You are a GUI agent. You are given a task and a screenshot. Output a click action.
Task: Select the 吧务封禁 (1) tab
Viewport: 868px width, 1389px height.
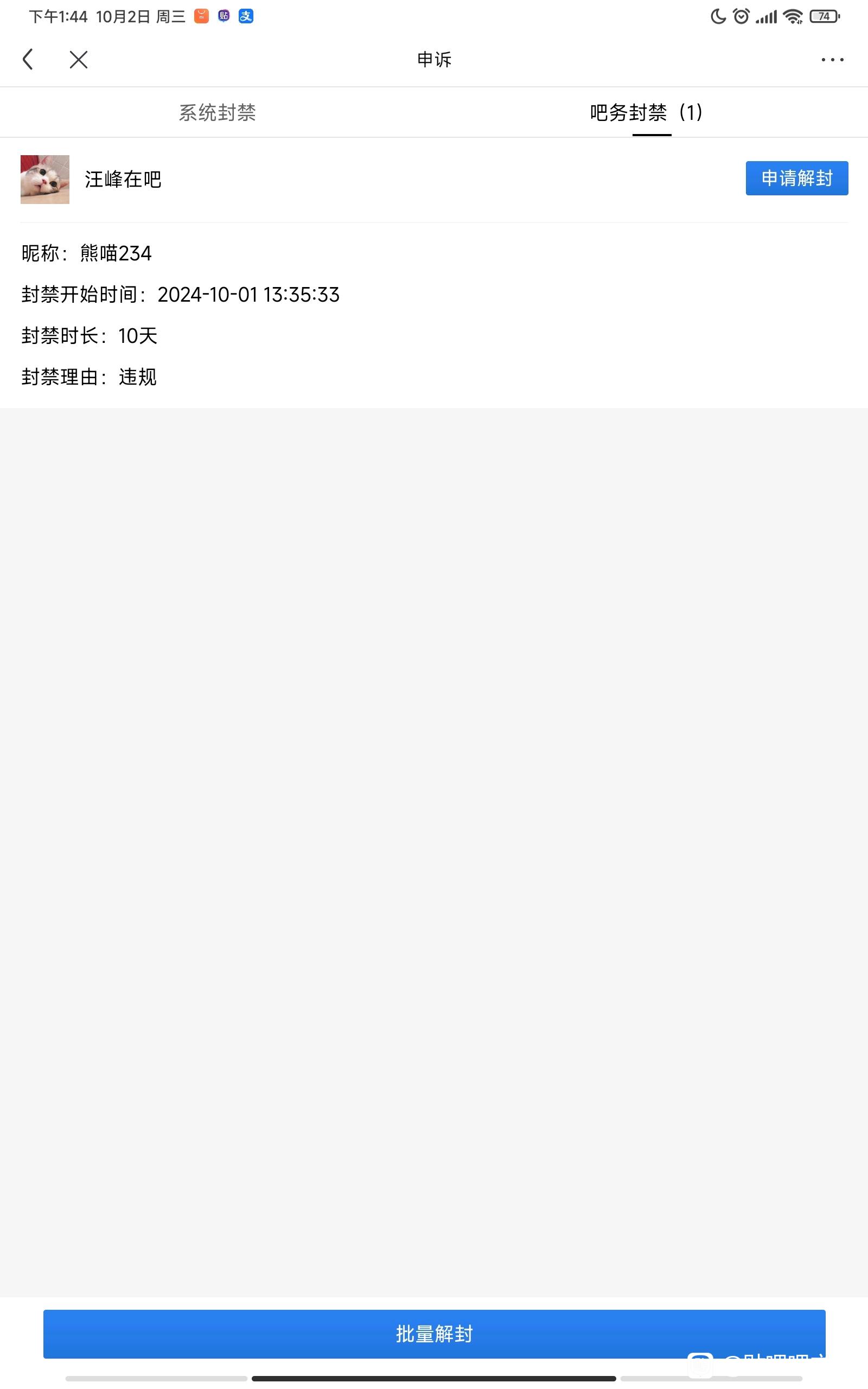(x=646, y=112)
